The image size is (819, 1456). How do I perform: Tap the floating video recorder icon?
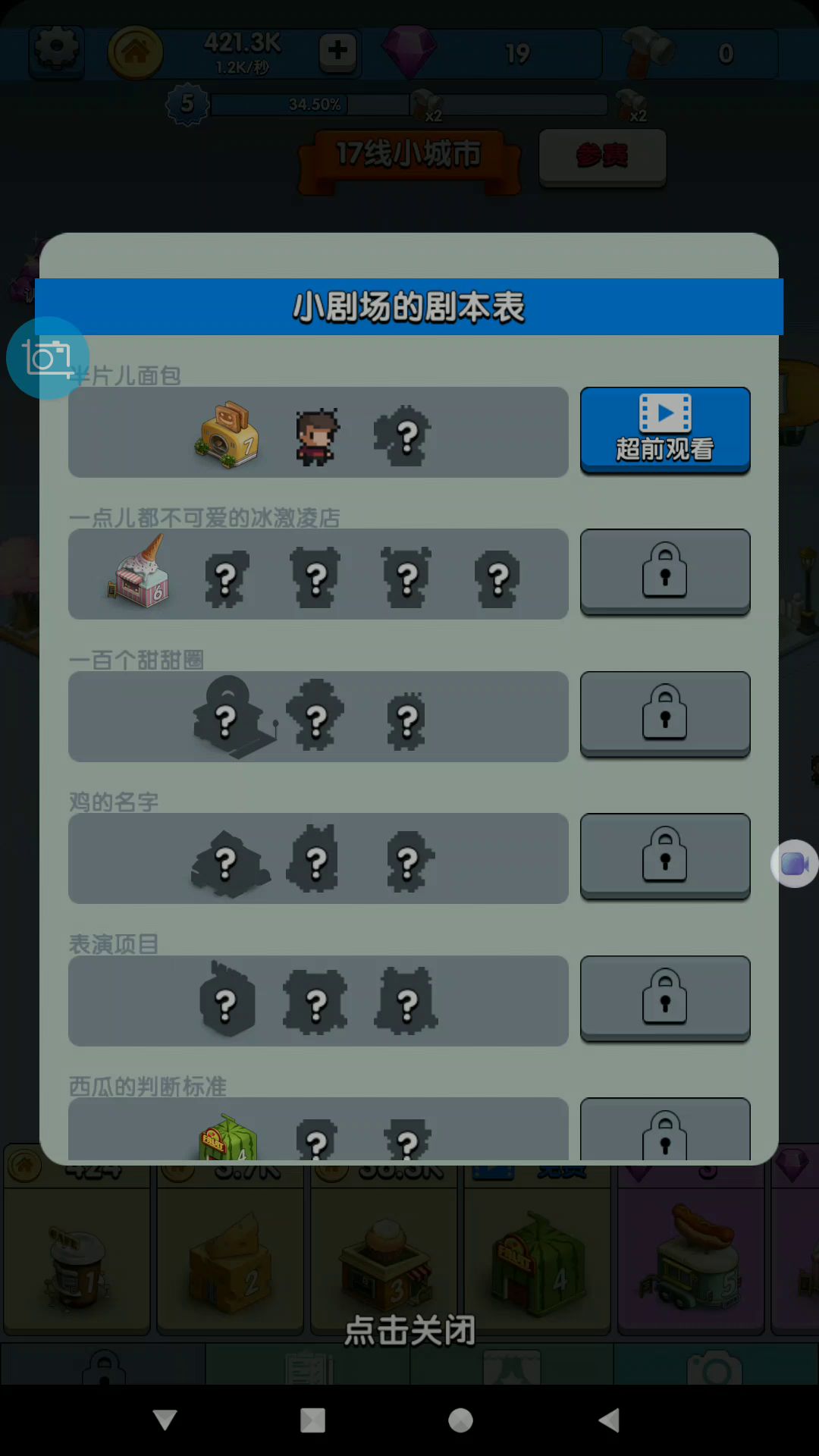click(794, 864)
